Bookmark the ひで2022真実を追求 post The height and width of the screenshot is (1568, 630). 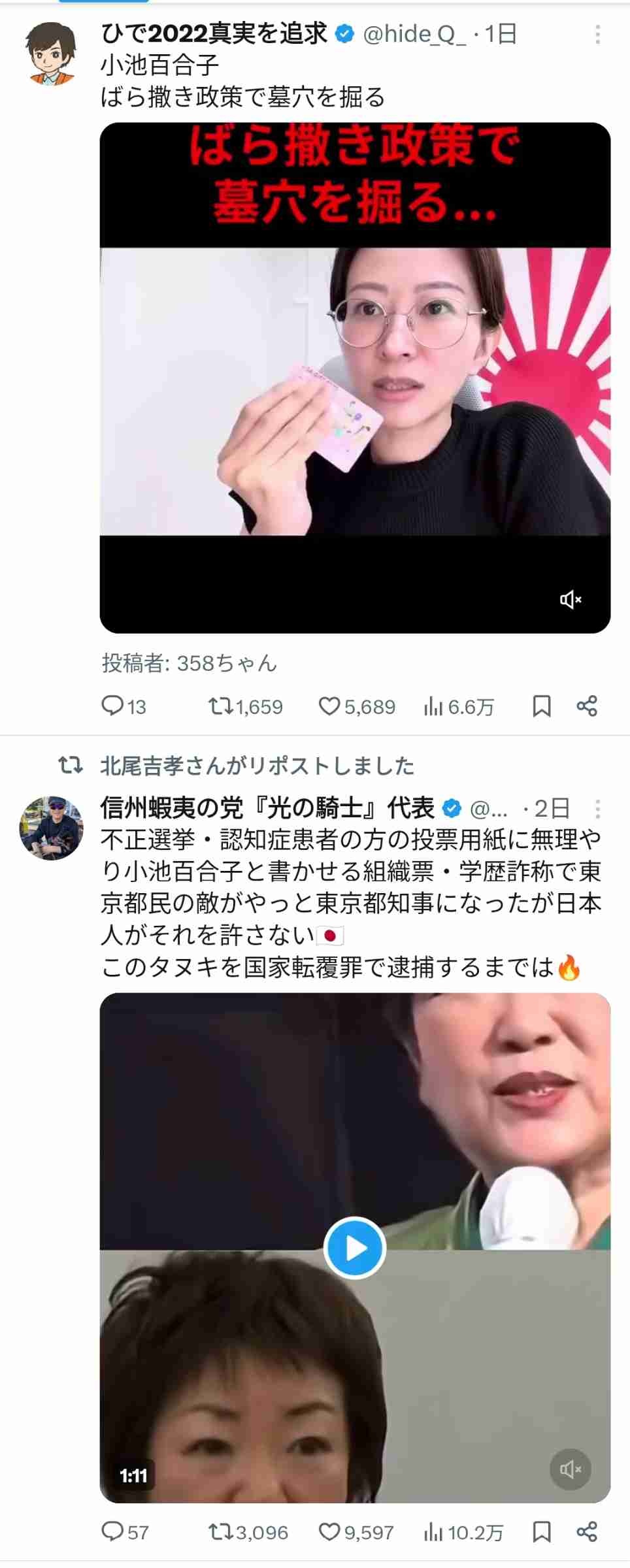point(542,706)
